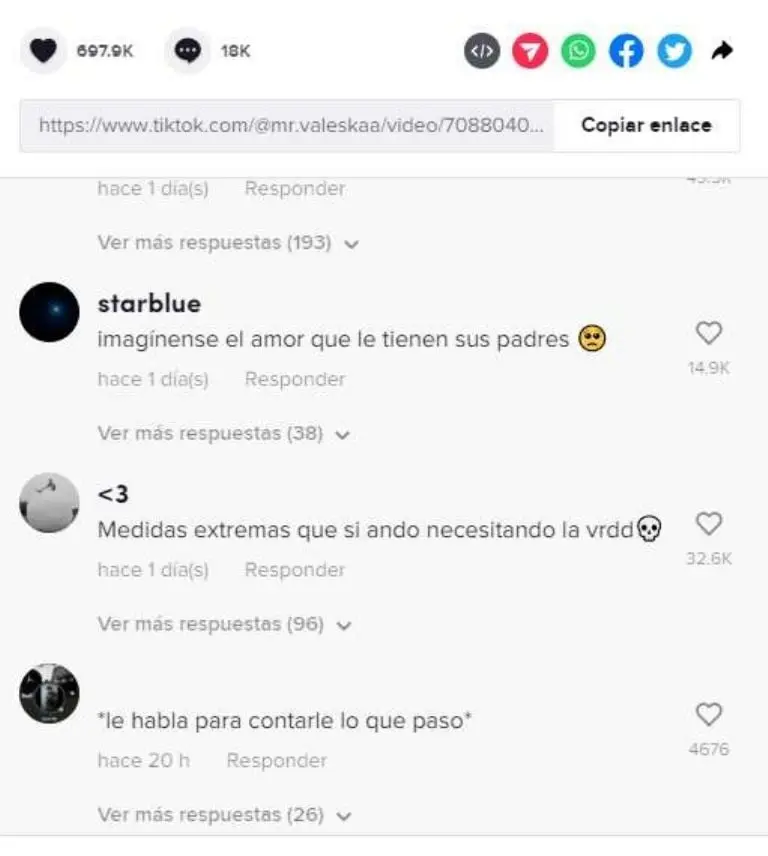
Task: Like the 'le habla para contarle' comment
Action: point(708,715)
